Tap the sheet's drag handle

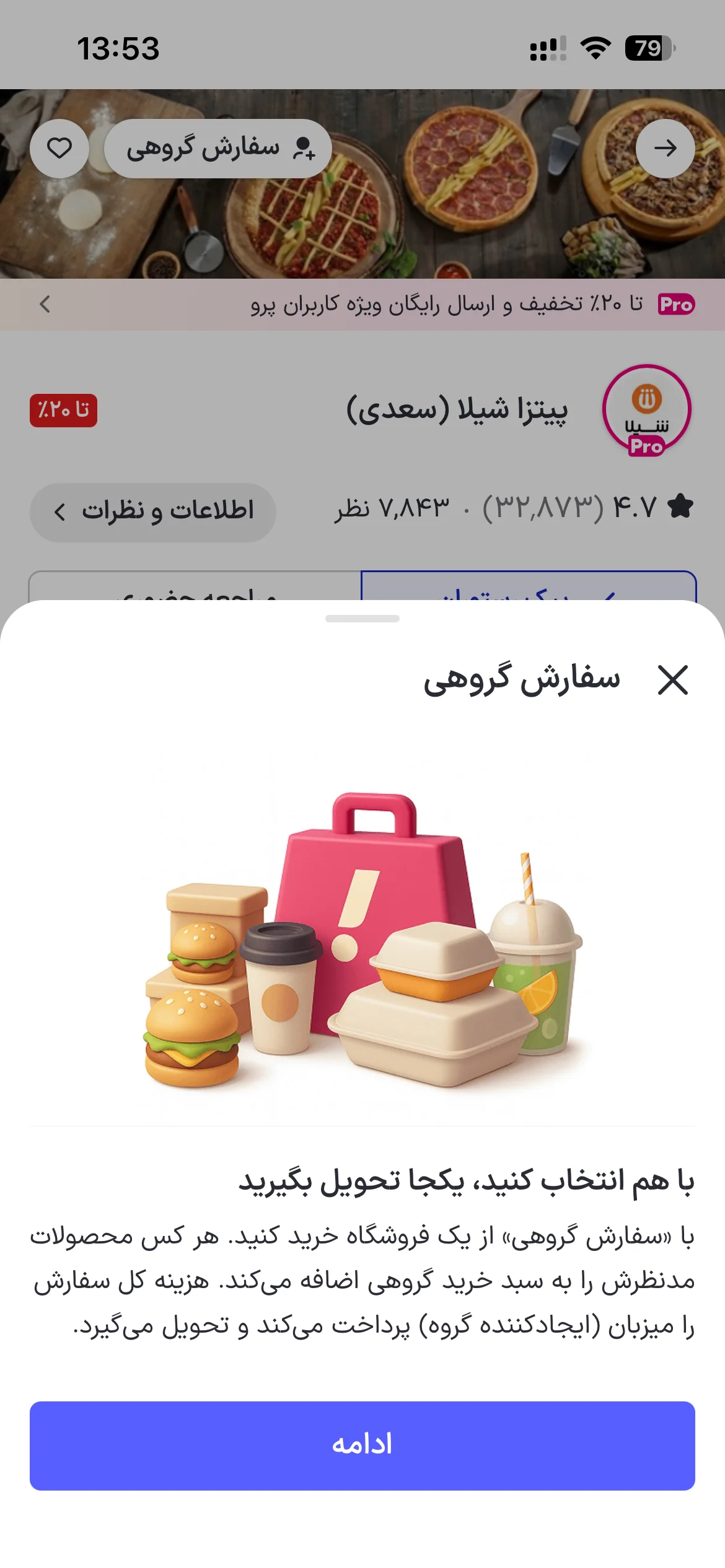tap(362, 618)
